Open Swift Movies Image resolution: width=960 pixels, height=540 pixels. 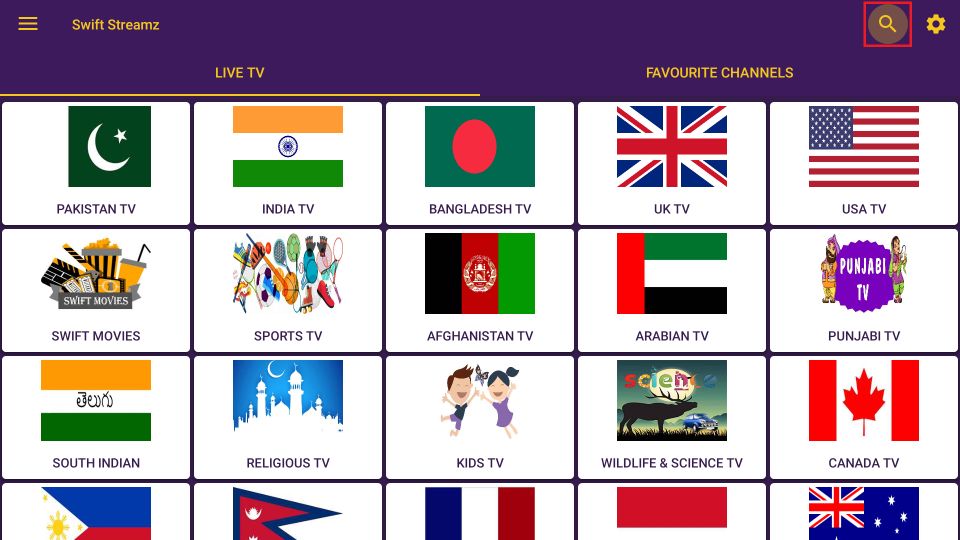pos(96,290)
